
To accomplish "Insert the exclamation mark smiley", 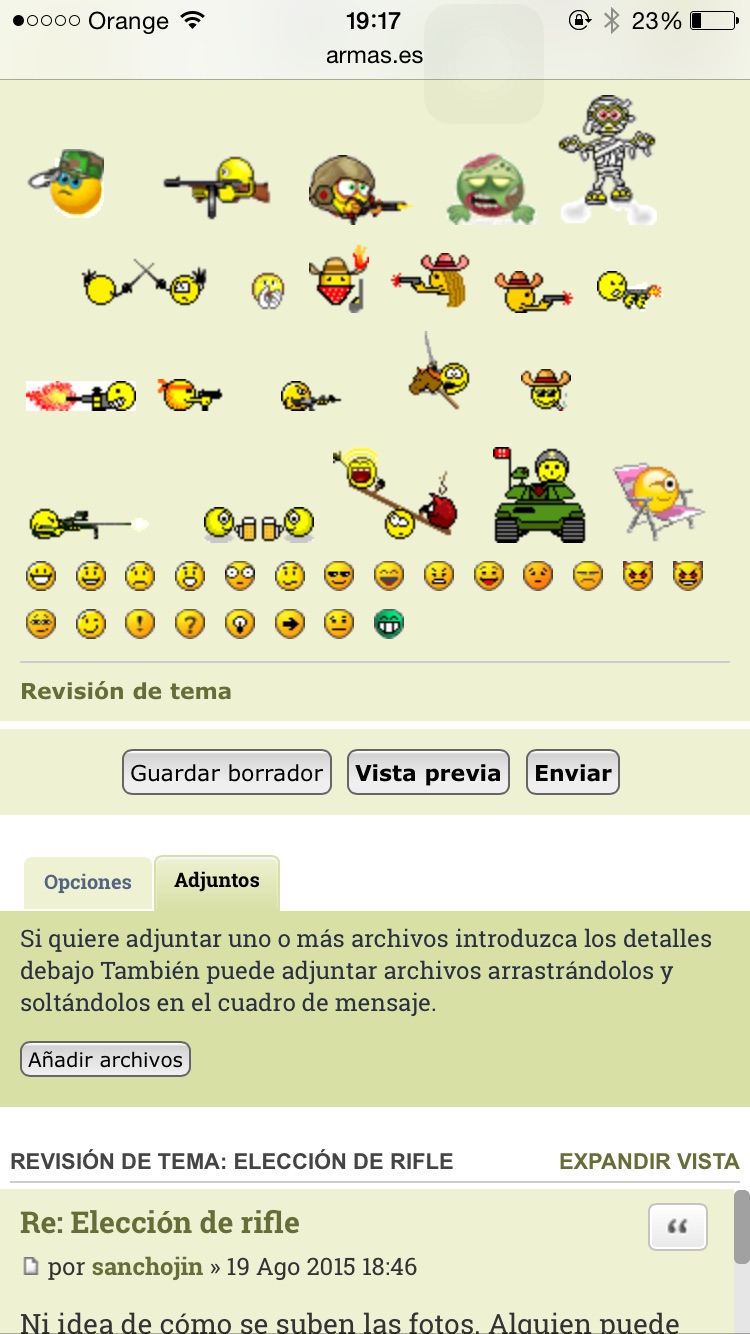I will coord(140,625).
